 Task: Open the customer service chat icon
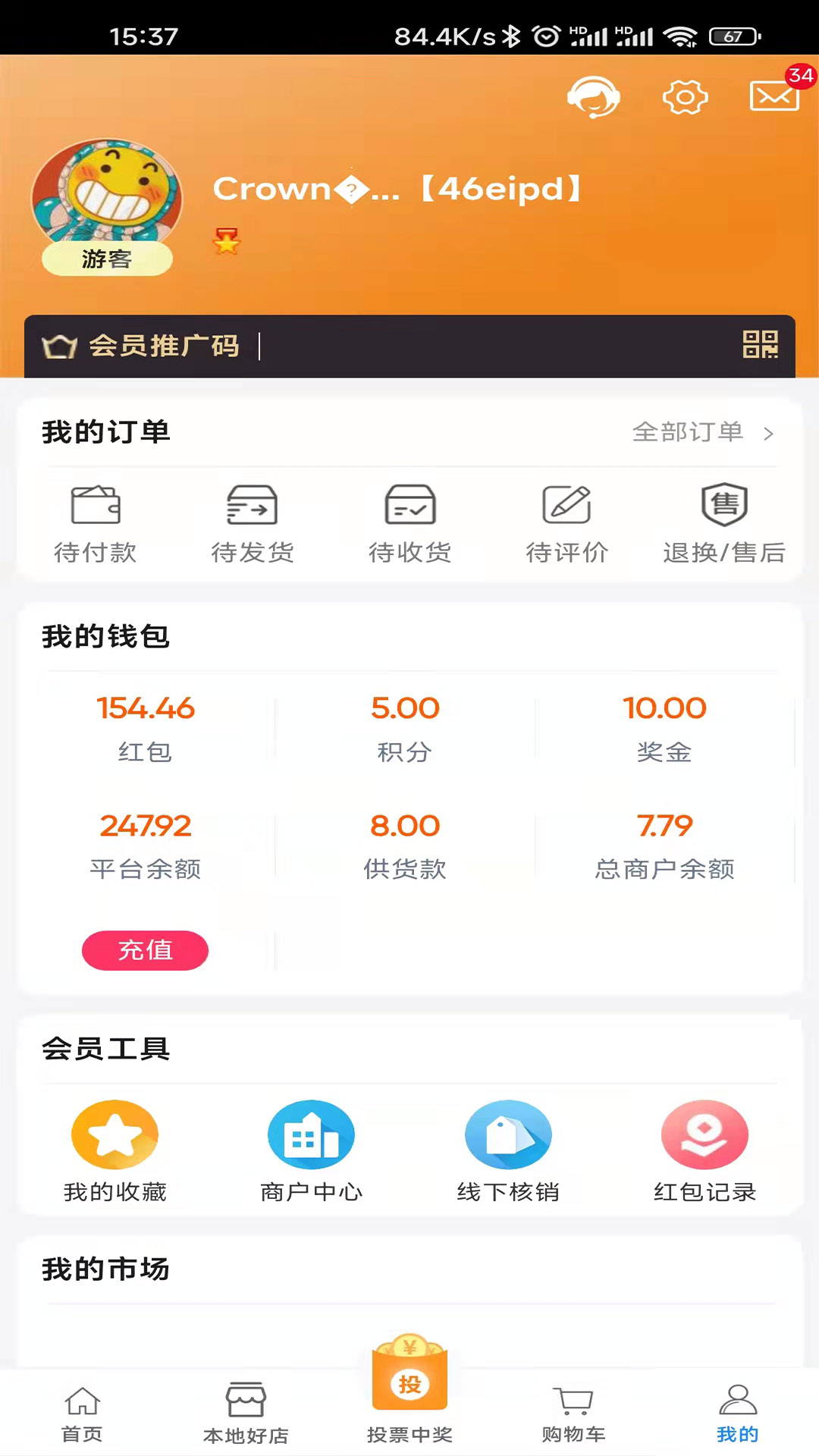click(595, 97)
